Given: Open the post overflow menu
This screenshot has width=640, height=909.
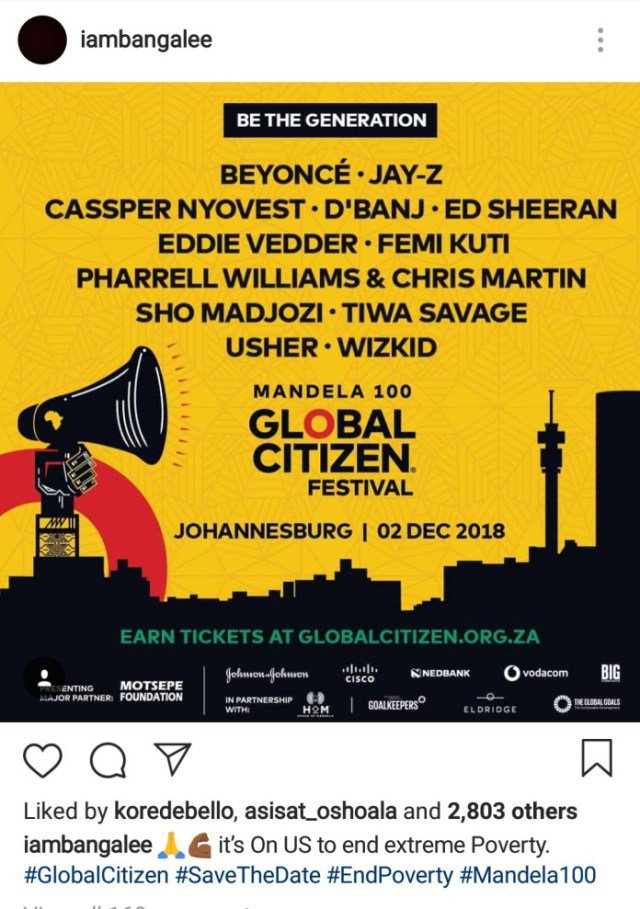Looking at the screenshot, I should [x=600, y=40].
